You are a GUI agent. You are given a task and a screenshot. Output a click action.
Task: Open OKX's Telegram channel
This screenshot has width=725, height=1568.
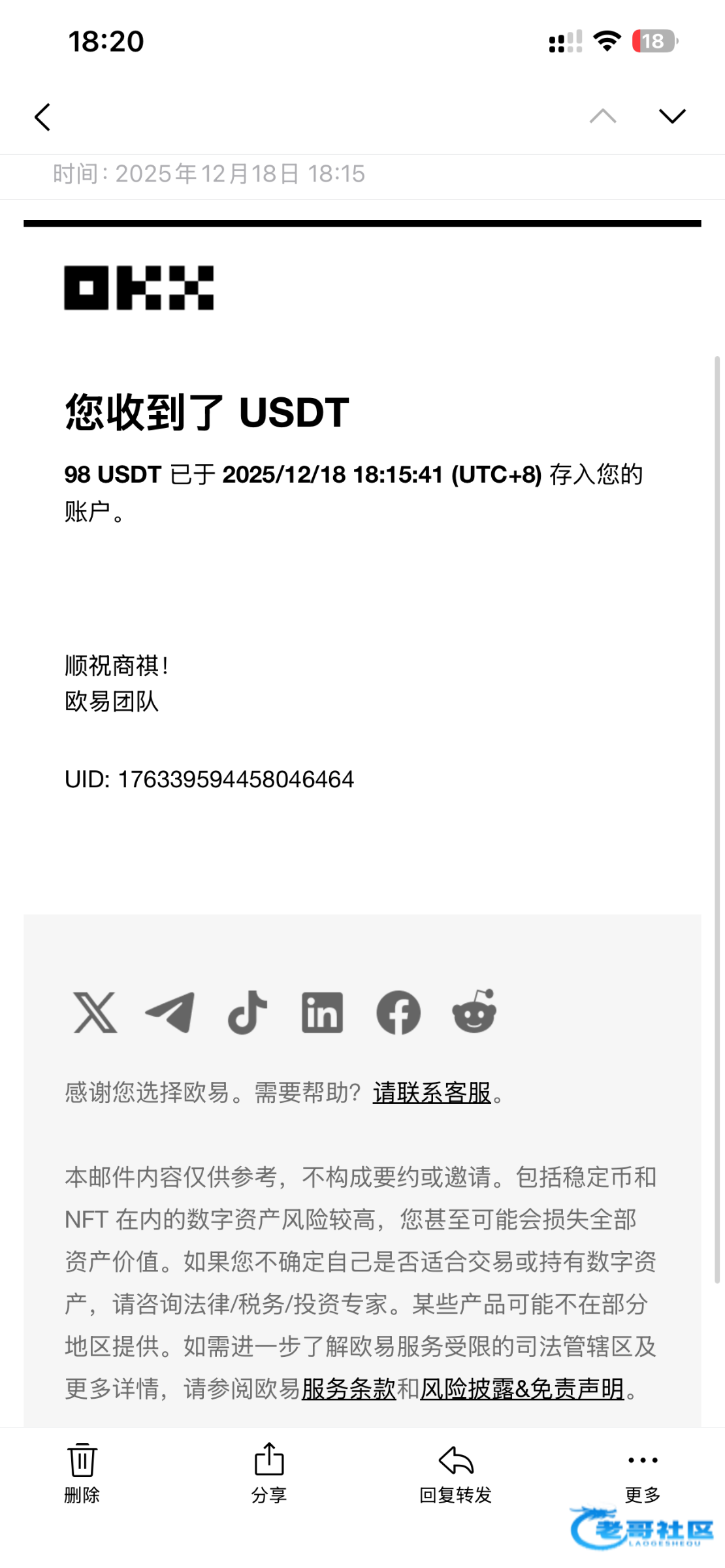click(170, 1012)
